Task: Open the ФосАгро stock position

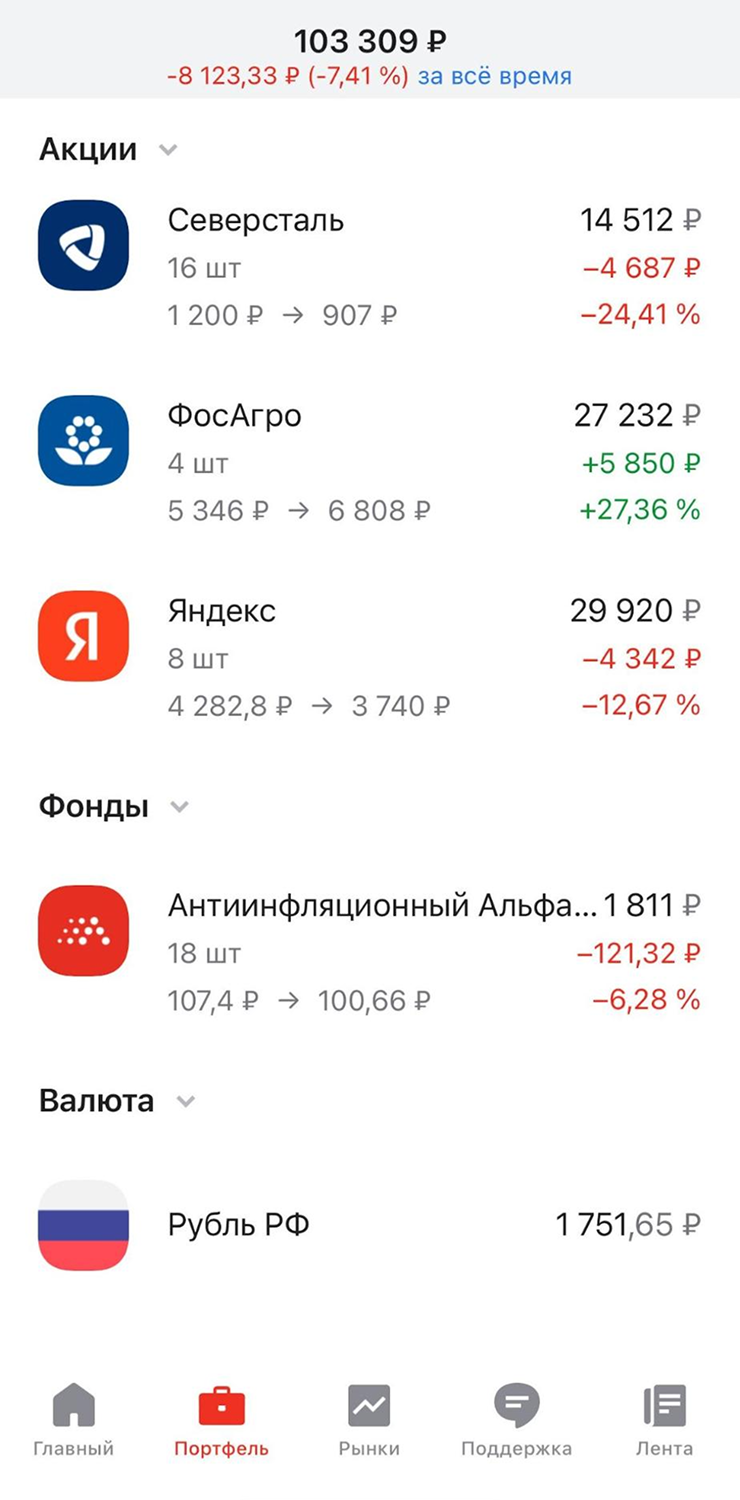Action: click(369, 462)
